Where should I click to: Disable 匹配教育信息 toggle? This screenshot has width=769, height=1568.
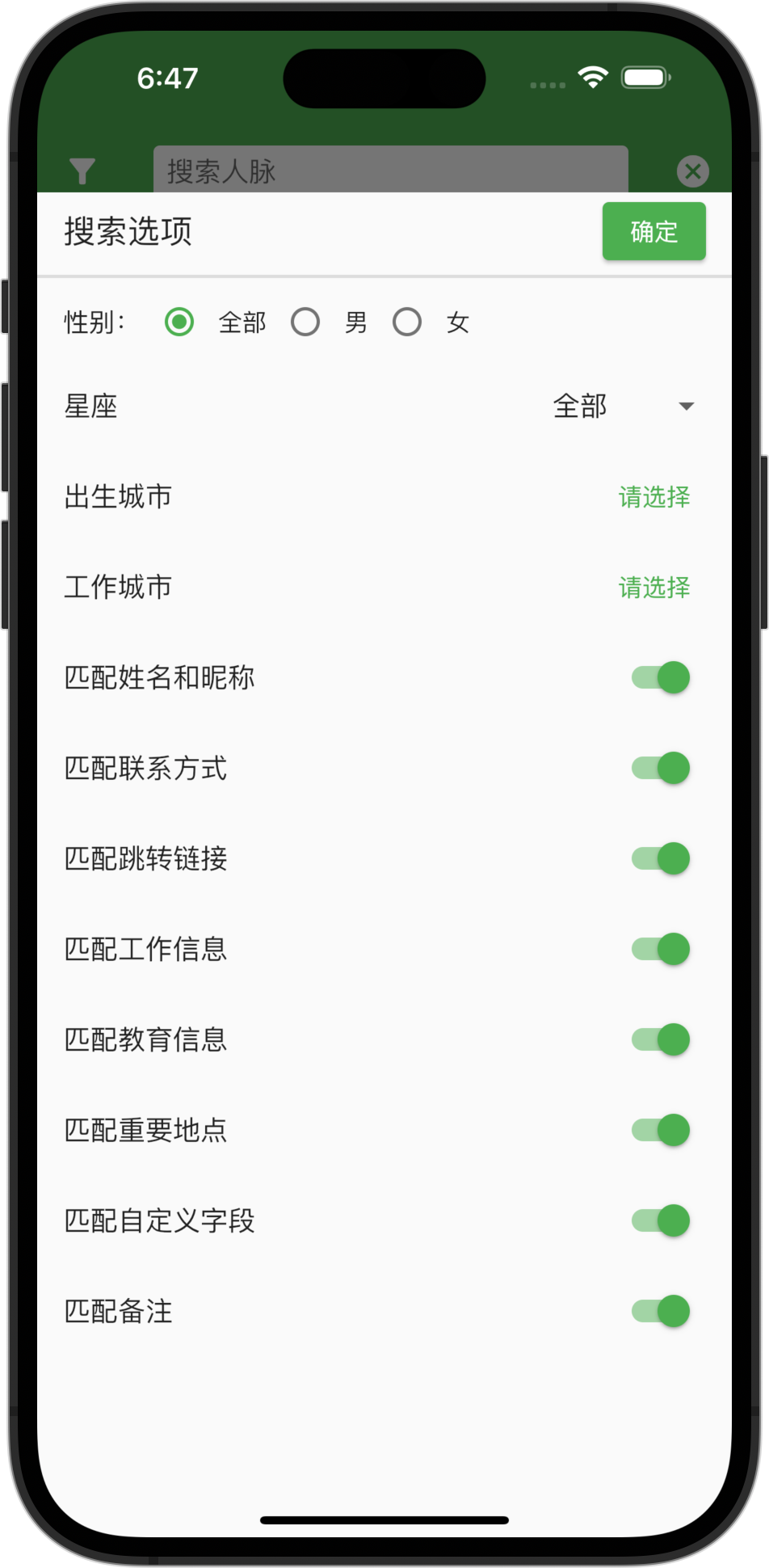pos(661,1039)
